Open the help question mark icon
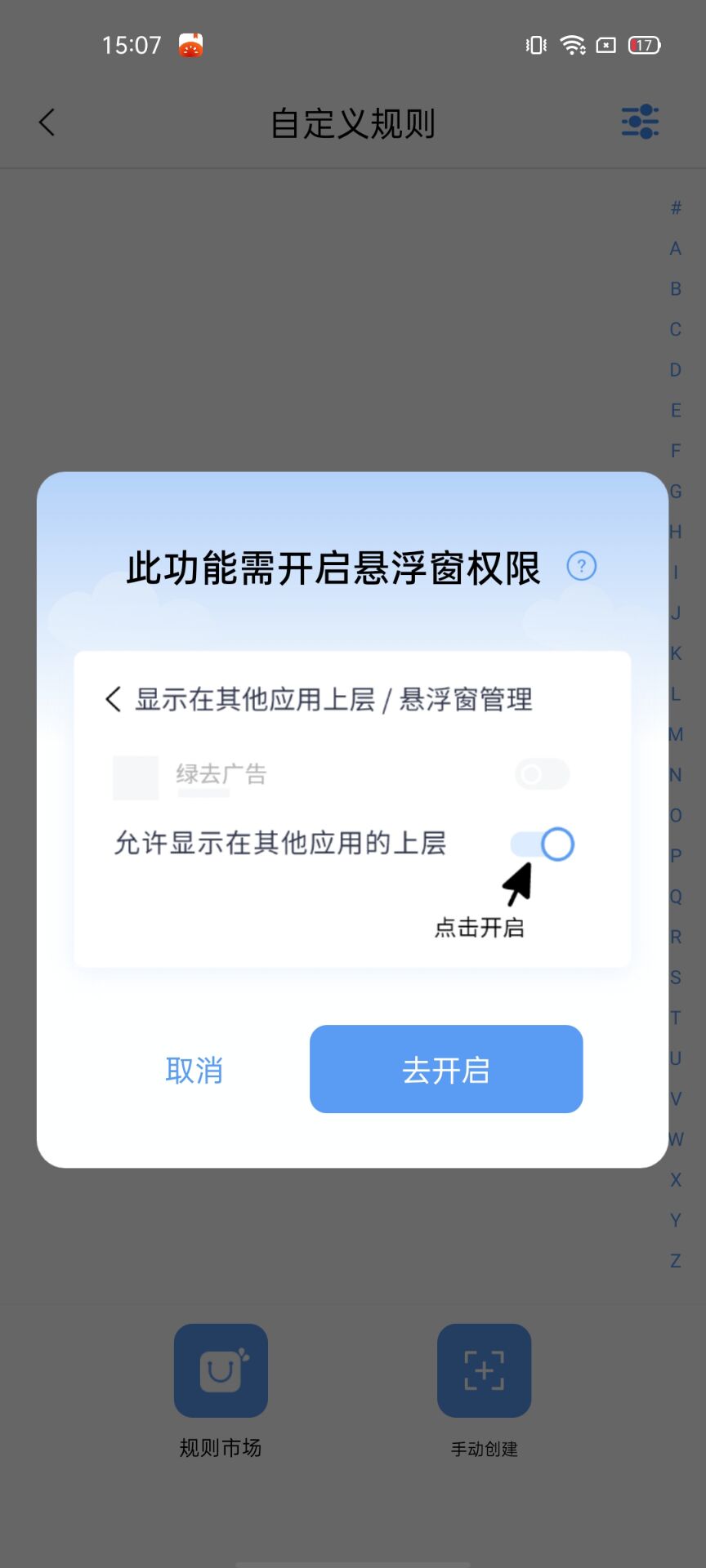The width and height of the screenshot is (706, 1568). coord(582,566)
